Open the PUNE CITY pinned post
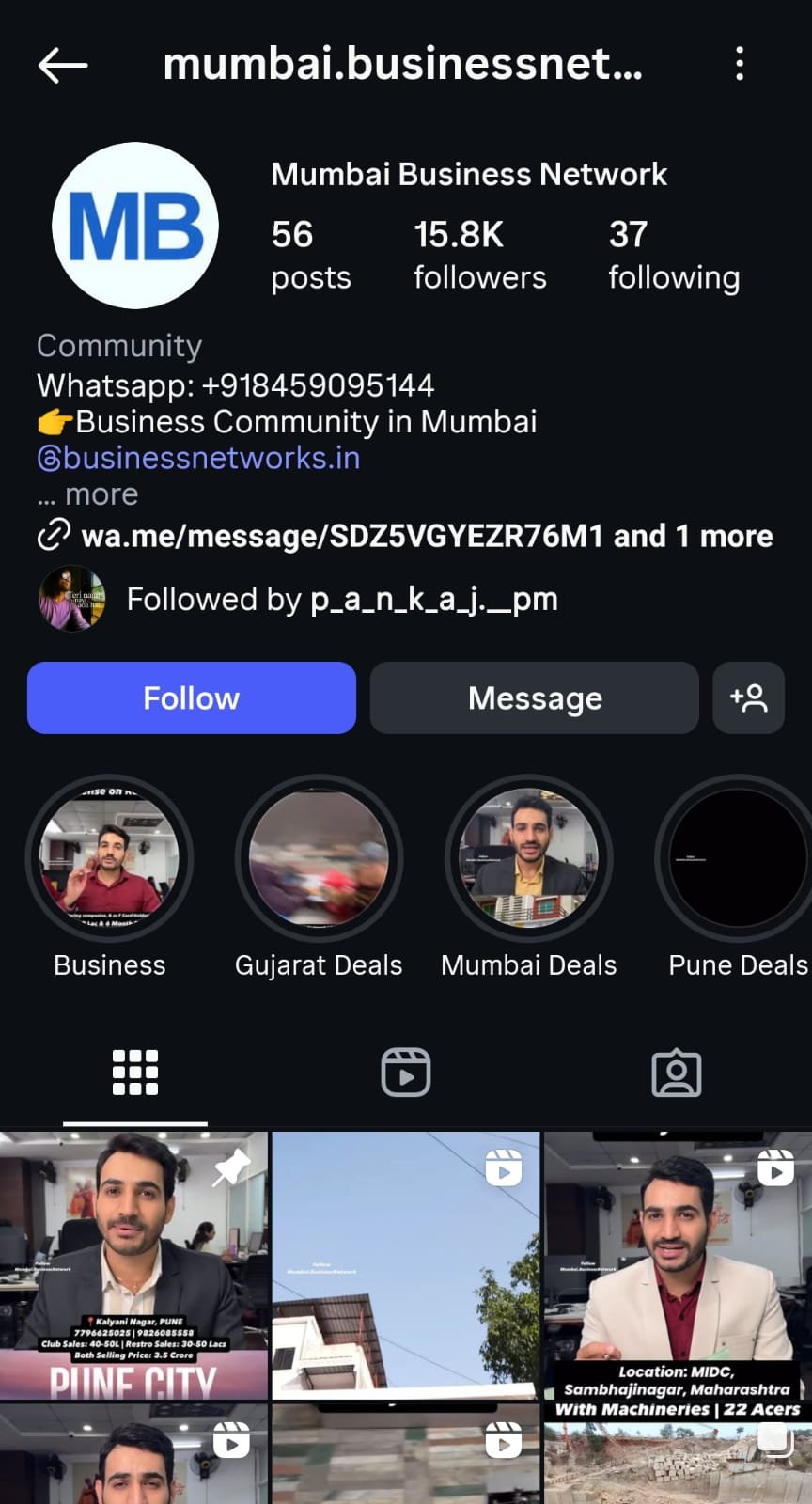 (134, 1264)
